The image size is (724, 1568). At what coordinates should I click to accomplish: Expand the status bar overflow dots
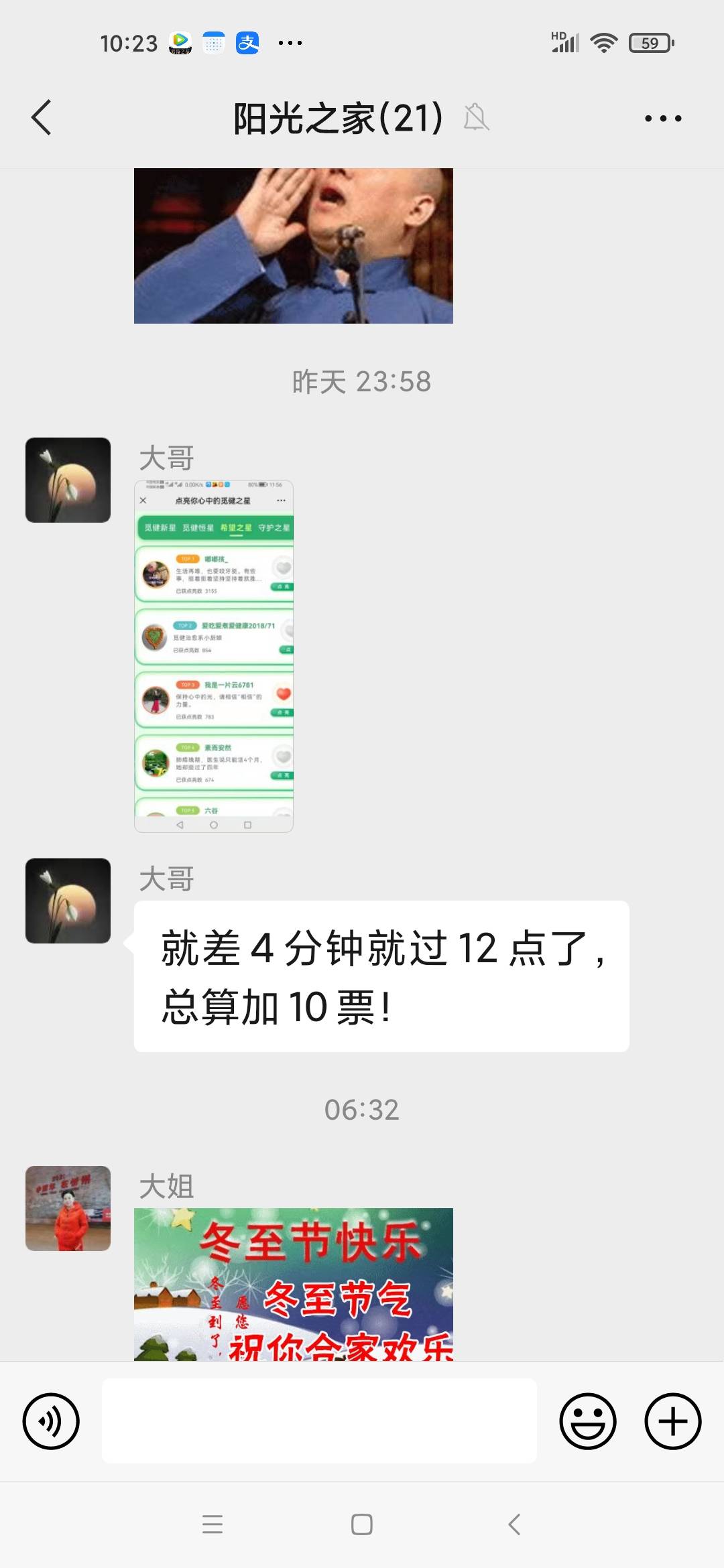pyautogui.click(x=288, y=42)
